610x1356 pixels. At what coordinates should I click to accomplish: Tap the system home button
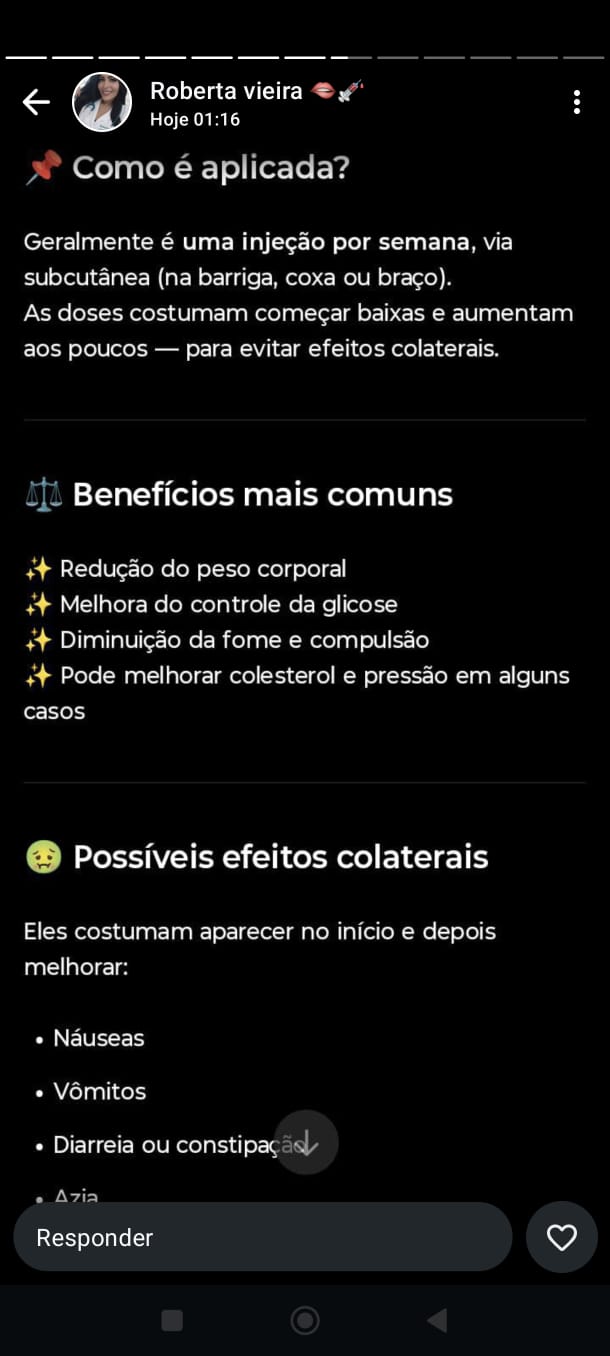(x=305, y=1321)
